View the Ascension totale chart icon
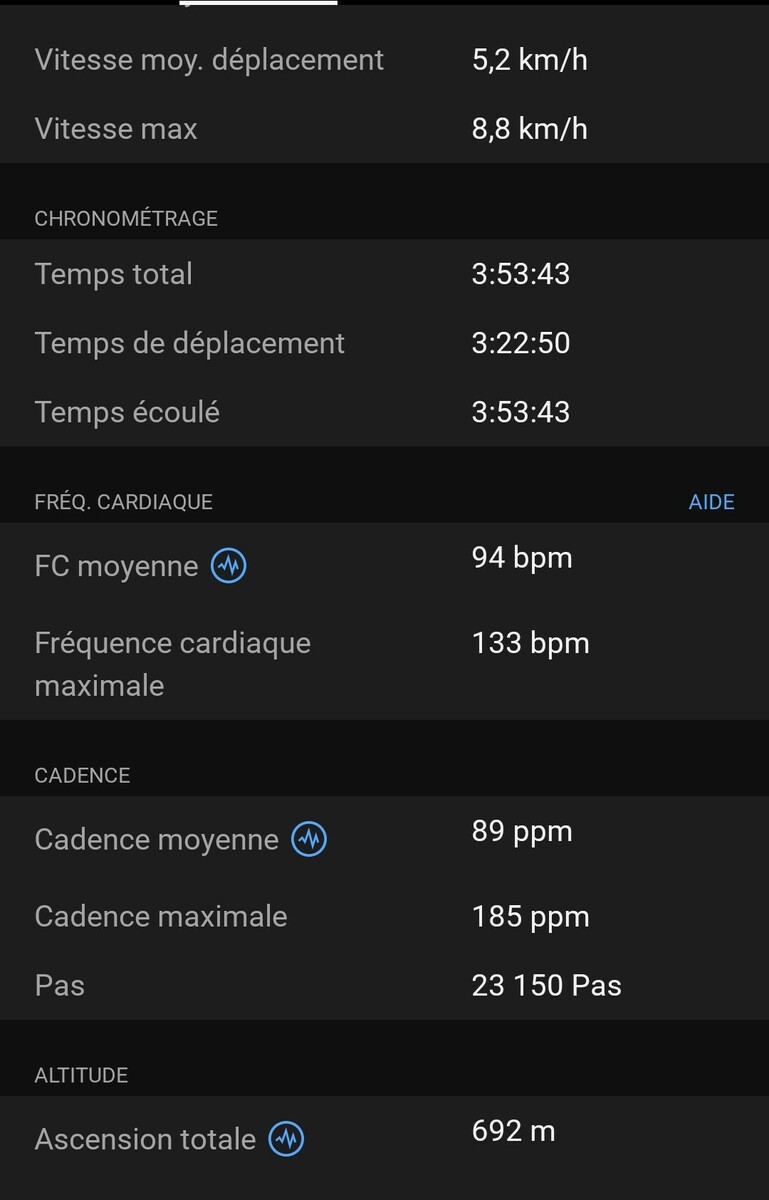Screen dimensions: 769x1200 pos(287,1139)
